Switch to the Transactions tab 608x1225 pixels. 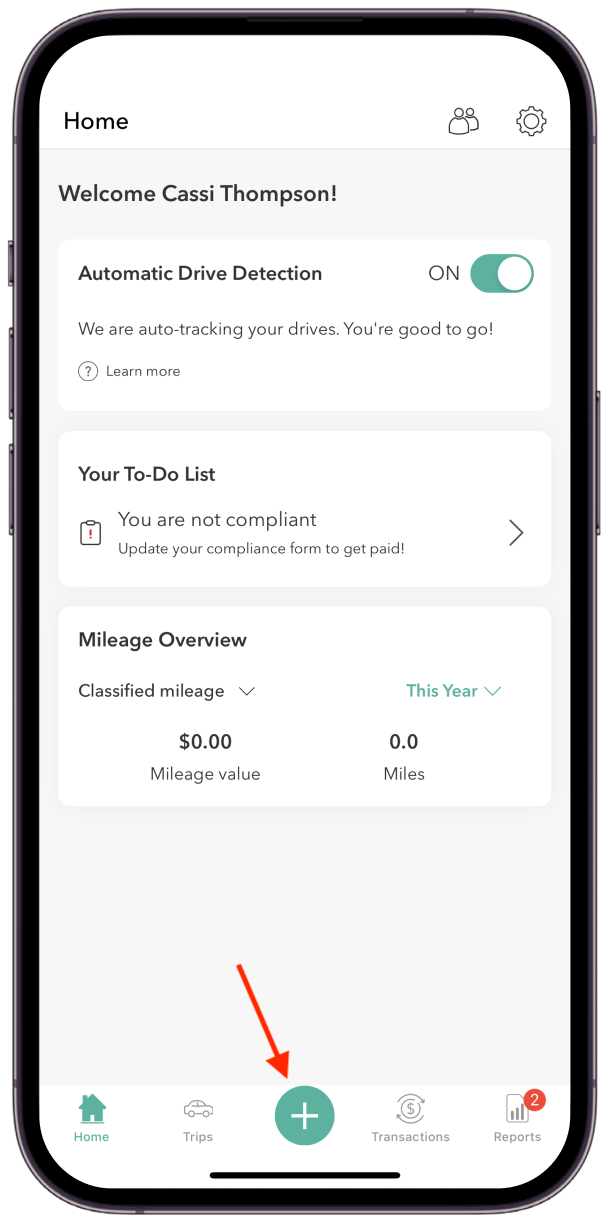coord(410,1118)
